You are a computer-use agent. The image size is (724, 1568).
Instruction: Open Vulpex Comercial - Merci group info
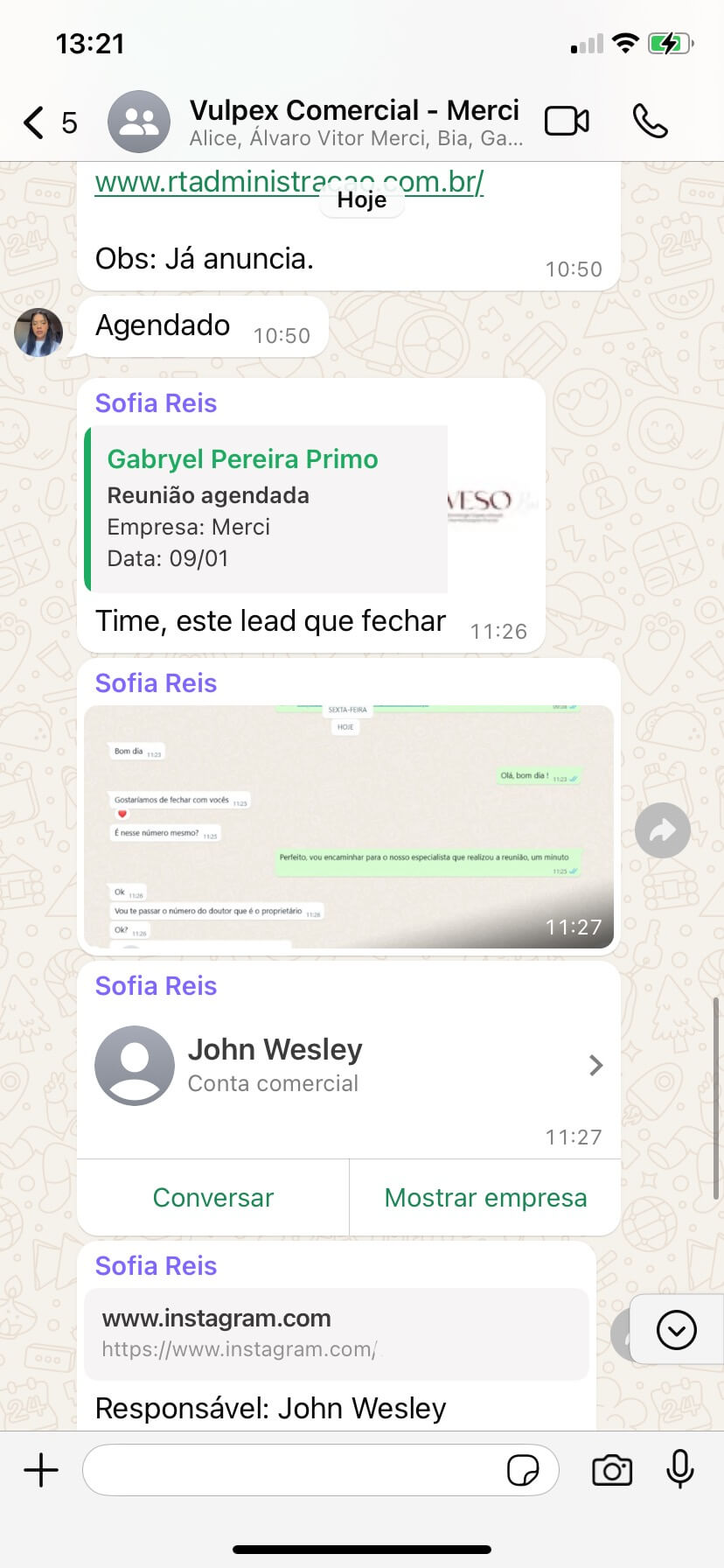pos(355,122)
